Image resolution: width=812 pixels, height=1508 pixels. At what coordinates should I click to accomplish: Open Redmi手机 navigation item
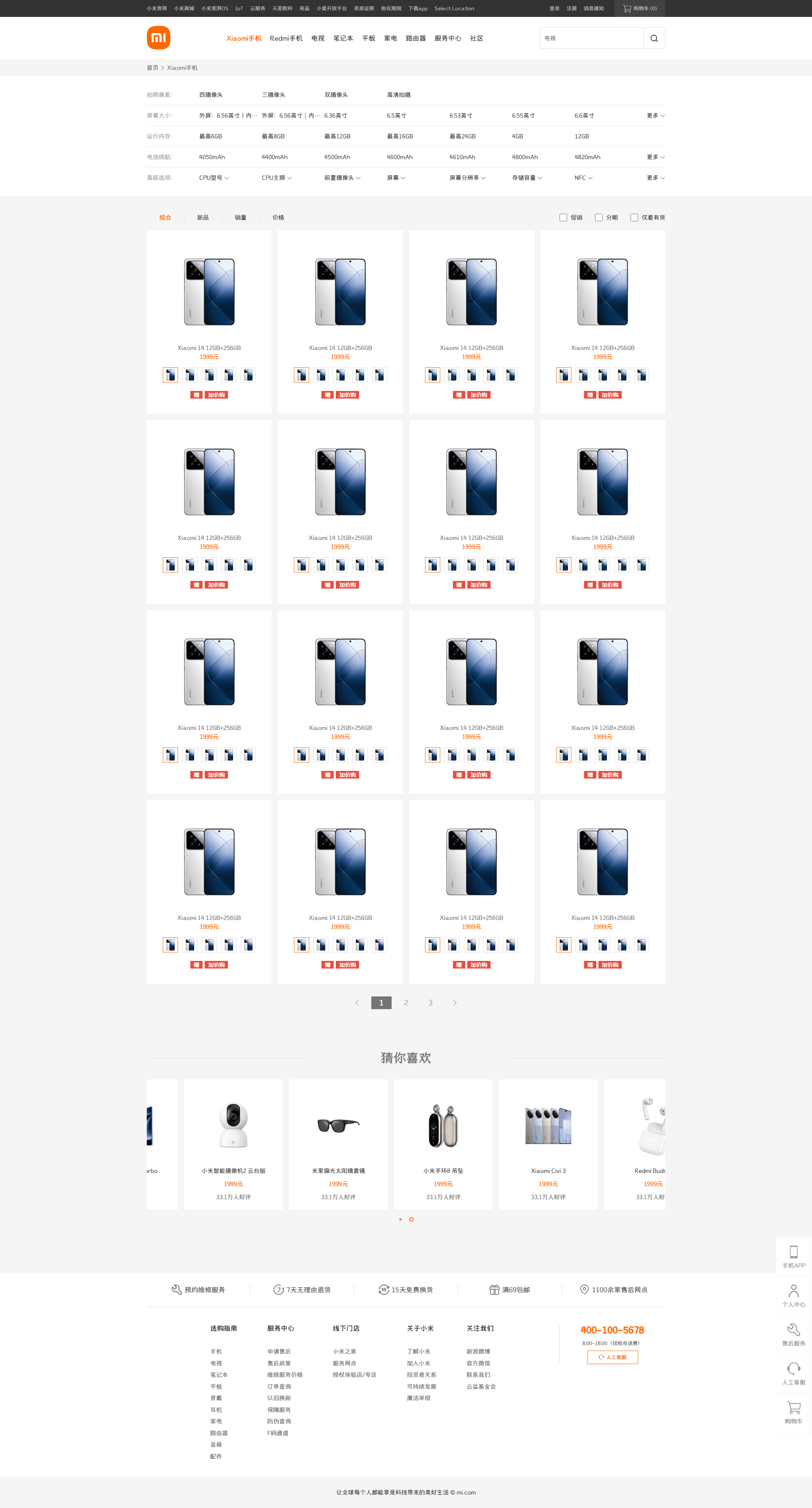286,38
